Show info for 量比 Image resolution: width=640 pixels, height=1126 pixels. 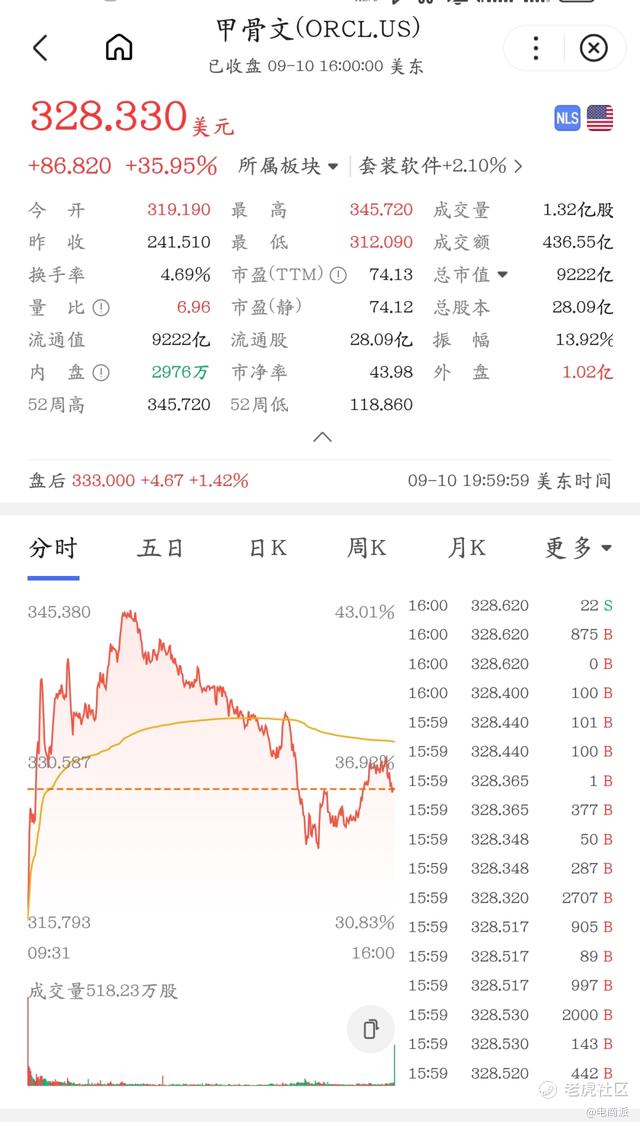pos(101,307)
